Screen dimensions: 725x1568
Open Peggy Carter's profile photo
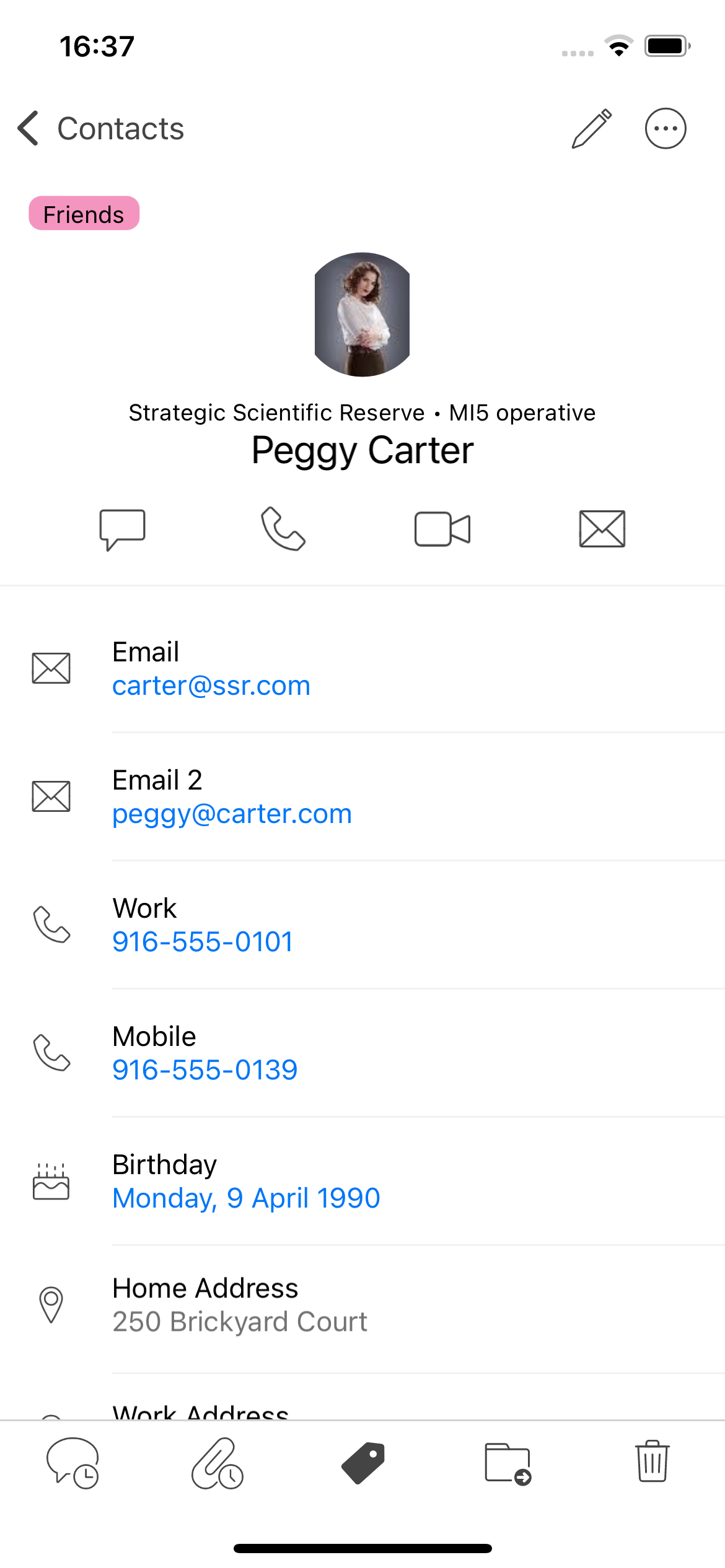point(362,315)
